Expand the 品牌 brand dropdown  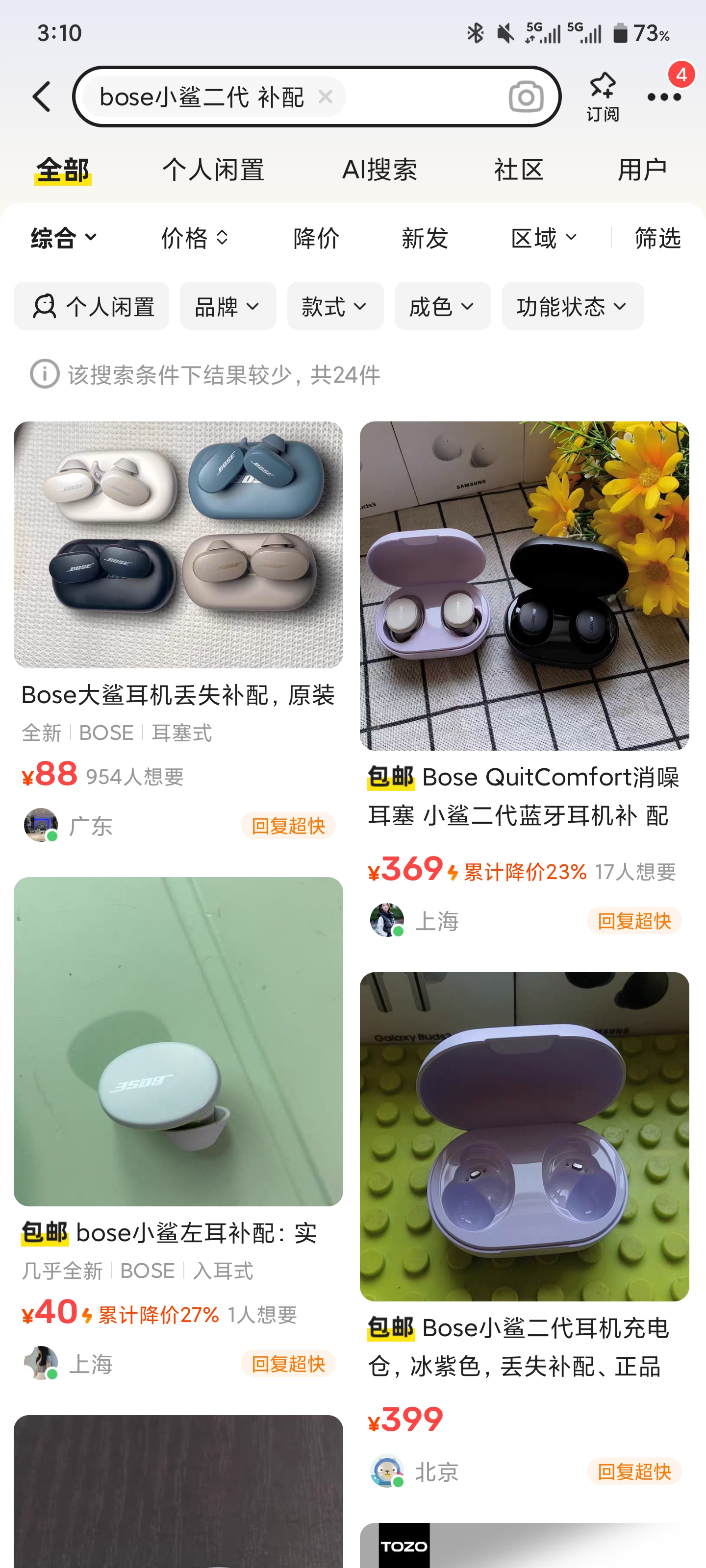(x=228, y=306)
